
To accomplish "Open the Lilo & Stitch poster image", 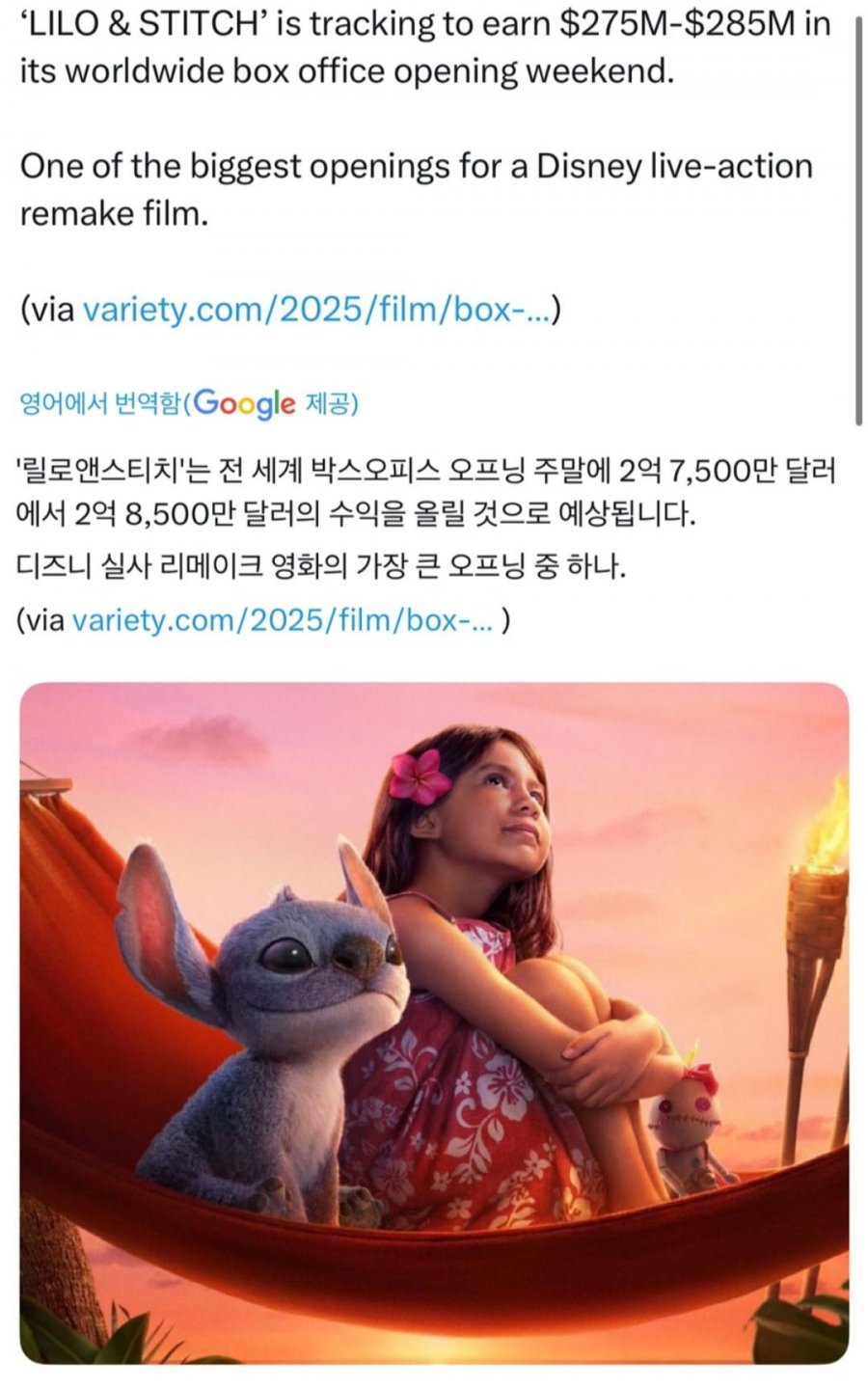I will click(x=434, y=1022).
